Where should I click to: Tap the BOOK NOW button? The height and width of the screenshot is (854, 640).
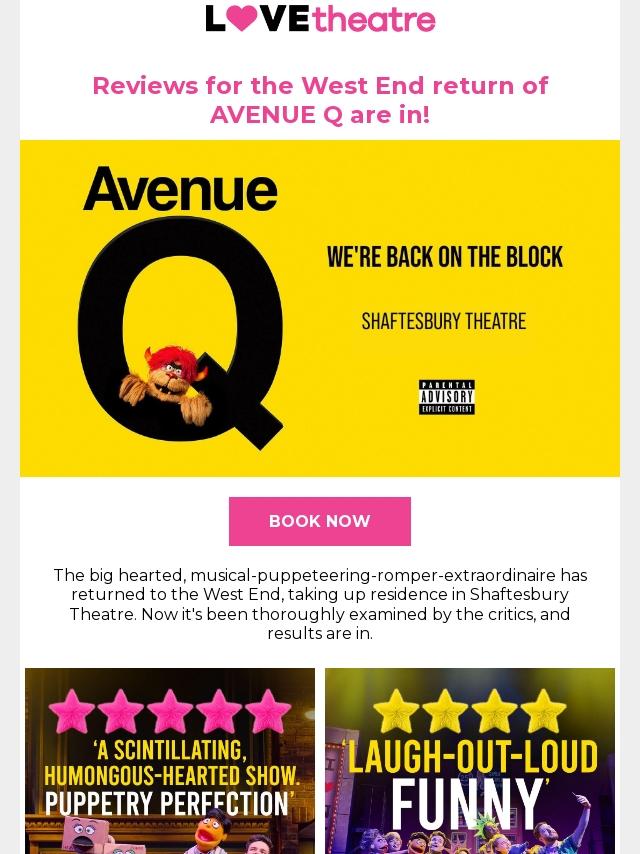coord(319,521)
